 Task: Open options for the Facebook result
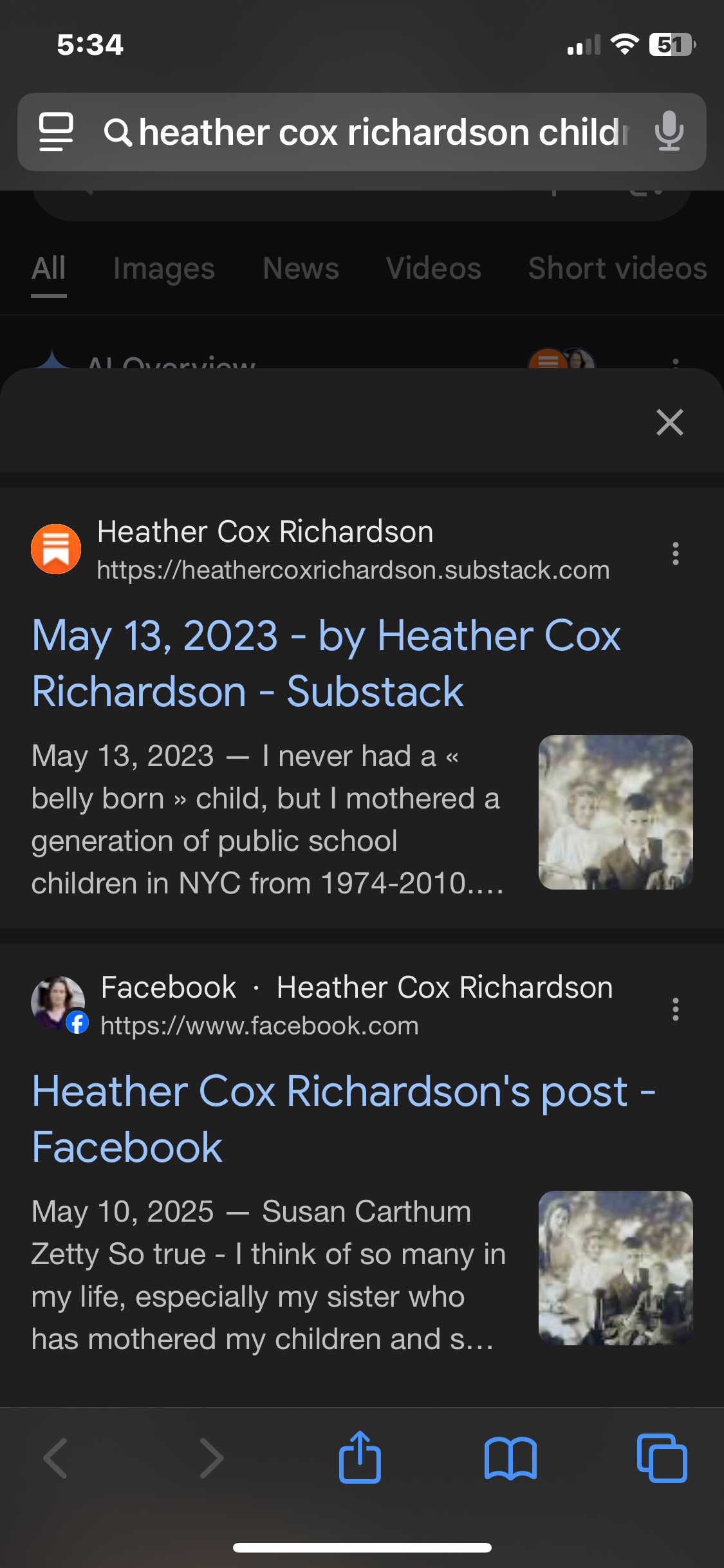pos(675,1009)
